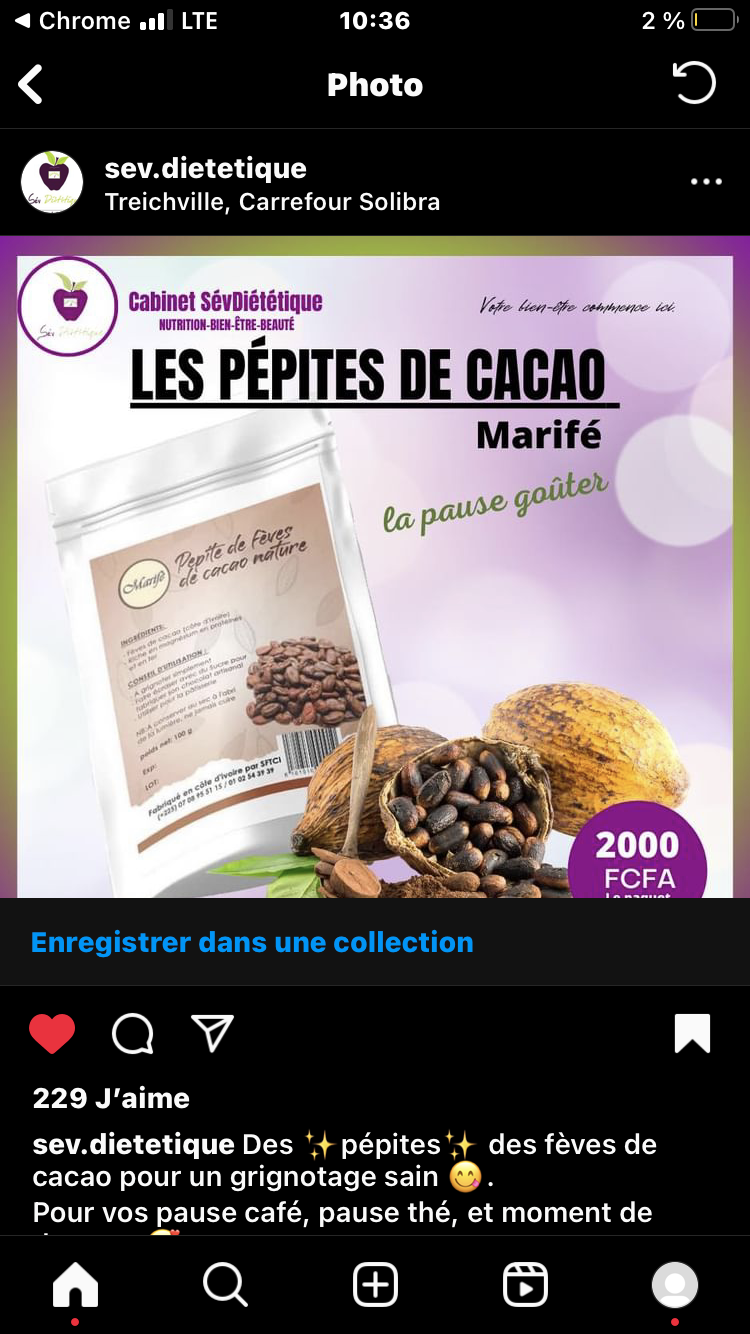Switch to the Reels tab
This screenshot has height=1334, width=750.
click(x=525, y=1285)
